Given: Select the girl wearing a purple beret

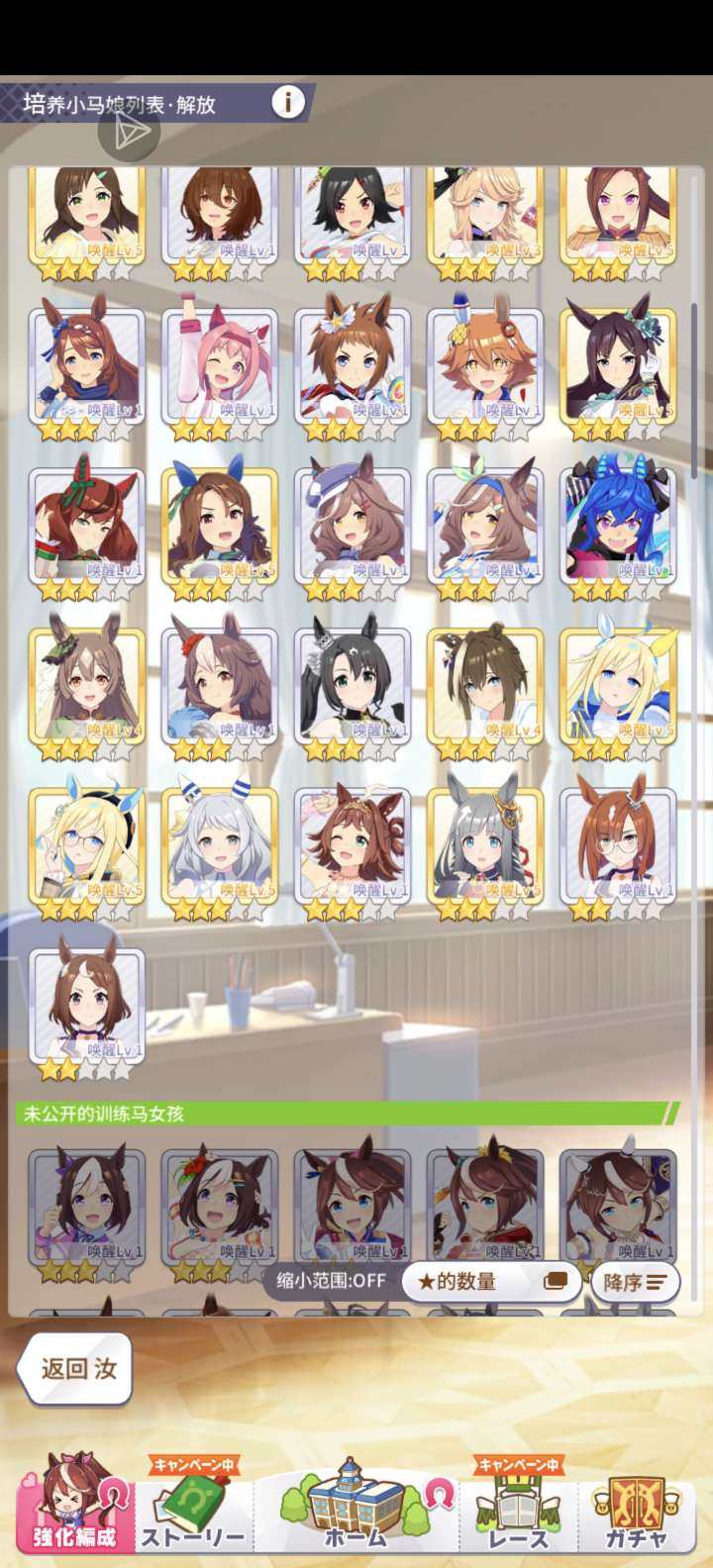Looking at the screenshot, I should [353, 526].
